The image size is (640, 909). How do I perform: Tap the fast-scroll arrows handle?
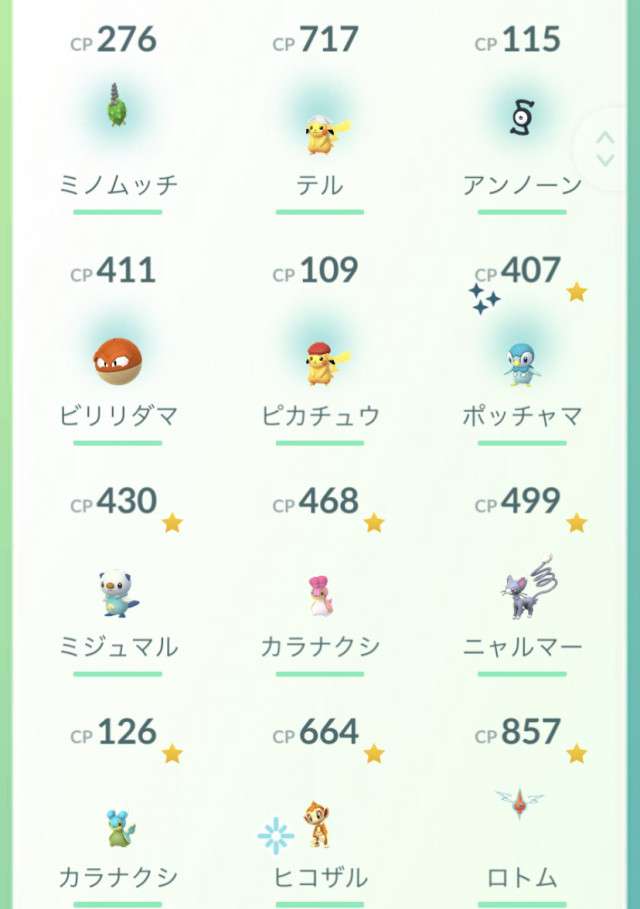(x=605, y=149)
